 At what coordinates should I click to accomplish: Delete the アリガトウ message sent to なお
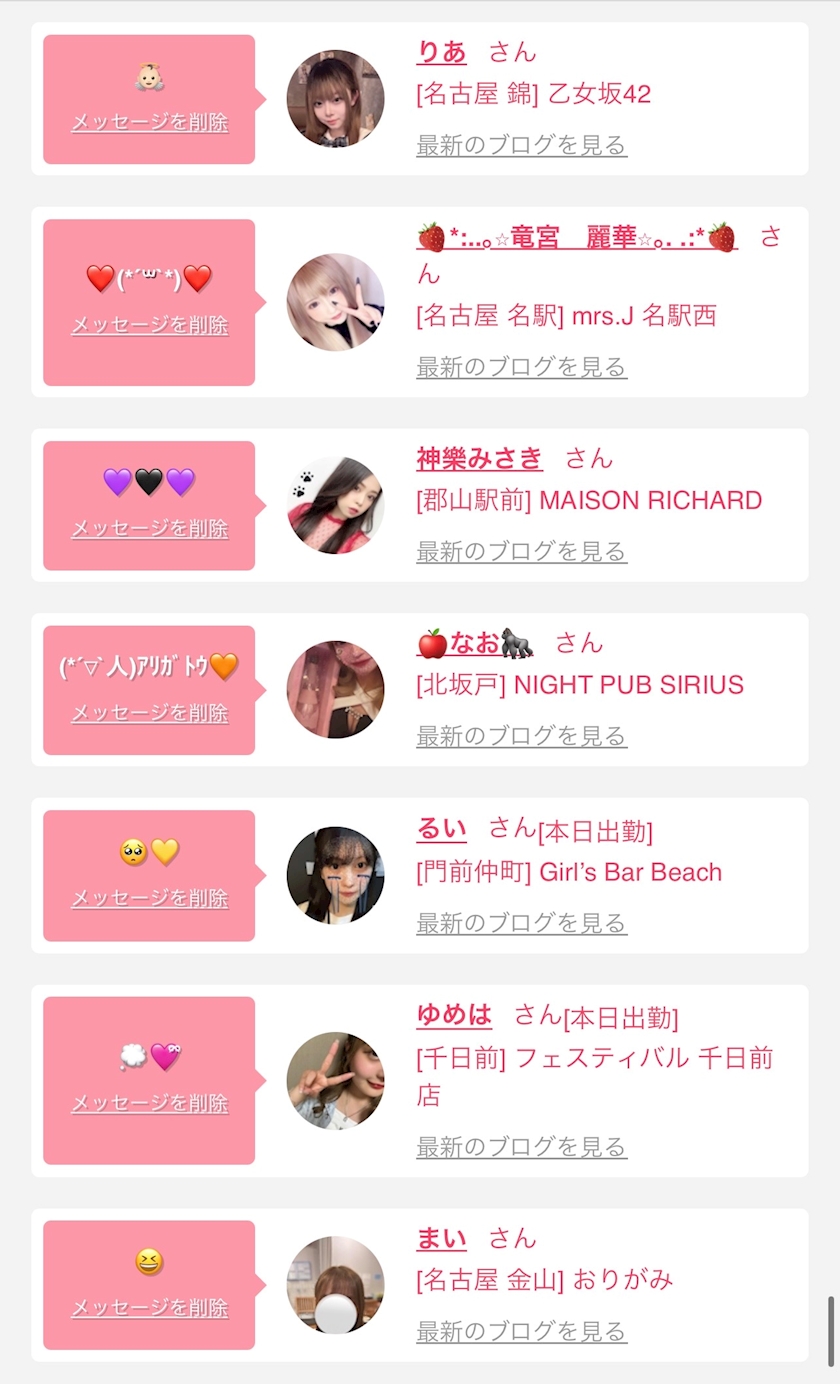tap(150, 714)
